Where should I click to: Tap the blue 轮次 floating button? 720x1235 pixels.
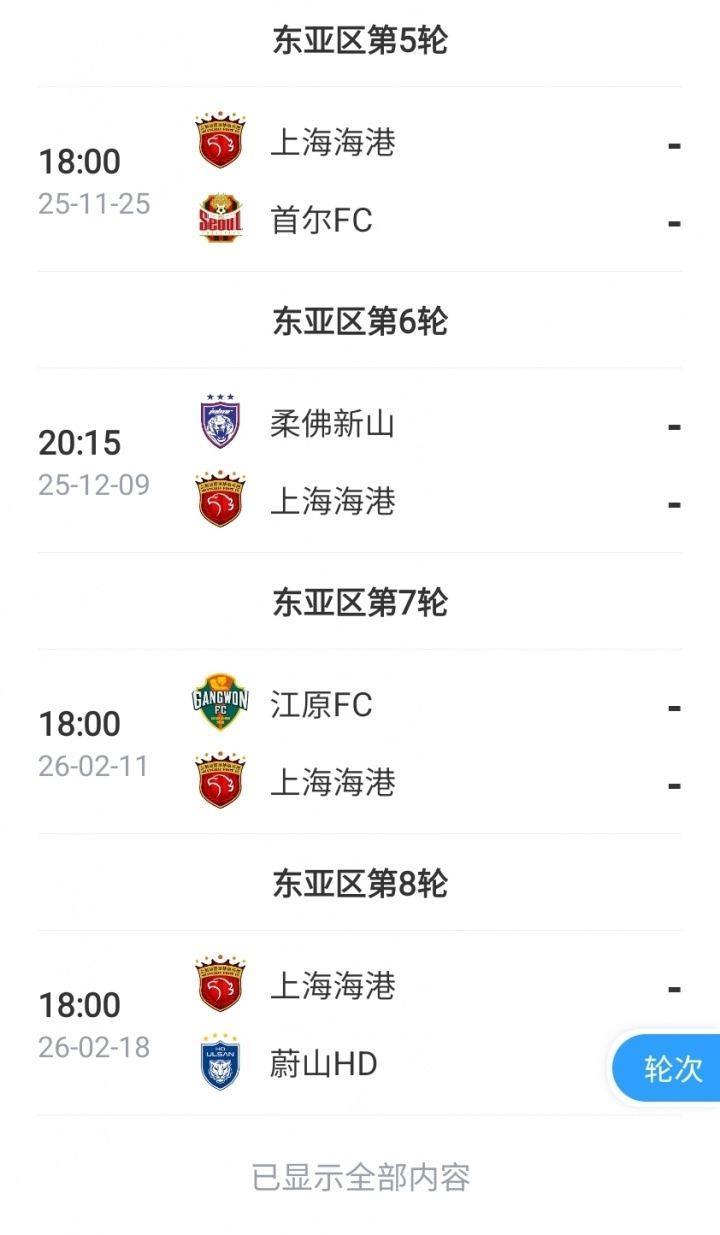[x=671, y=1068]
